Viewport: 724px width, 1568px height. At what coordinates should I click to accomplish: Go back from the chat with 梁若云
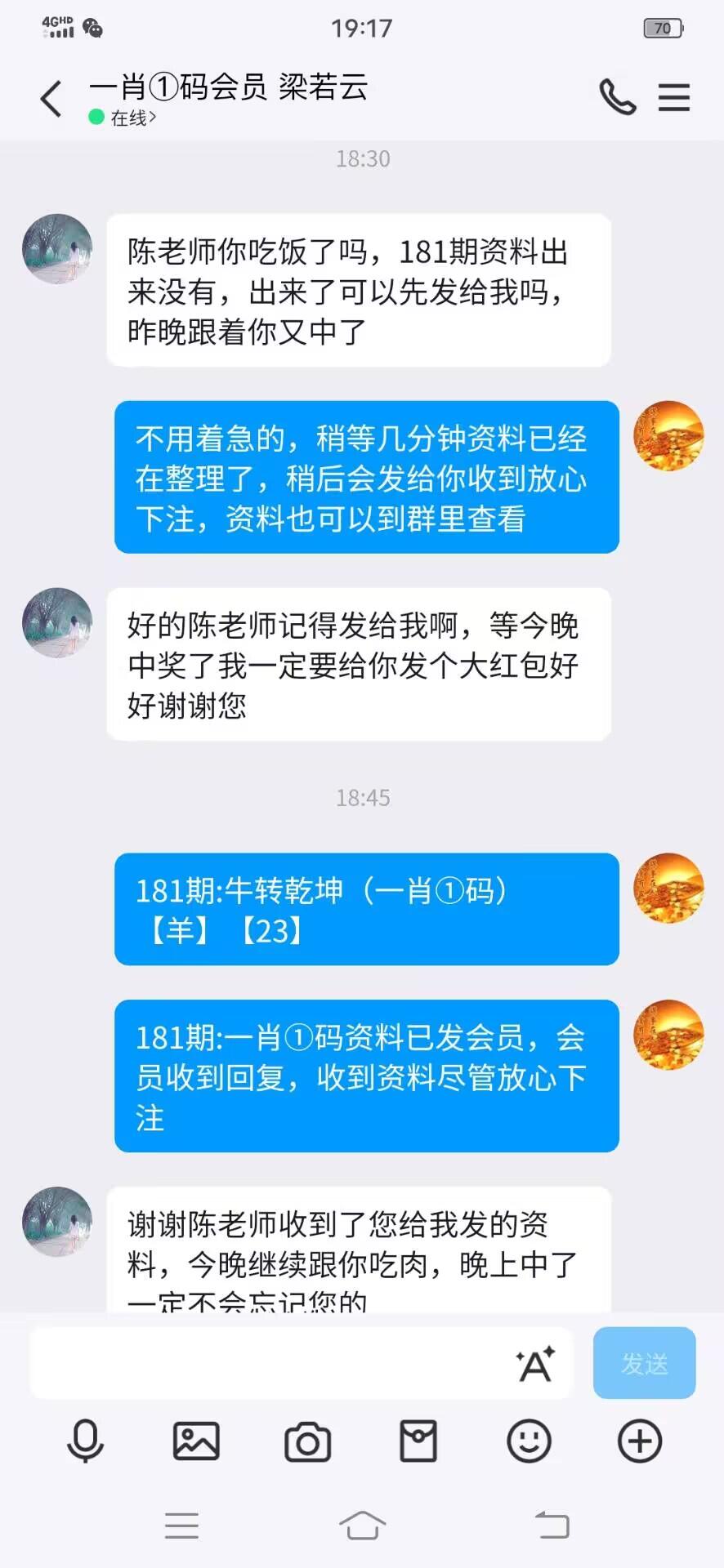[x=51, y=99]
